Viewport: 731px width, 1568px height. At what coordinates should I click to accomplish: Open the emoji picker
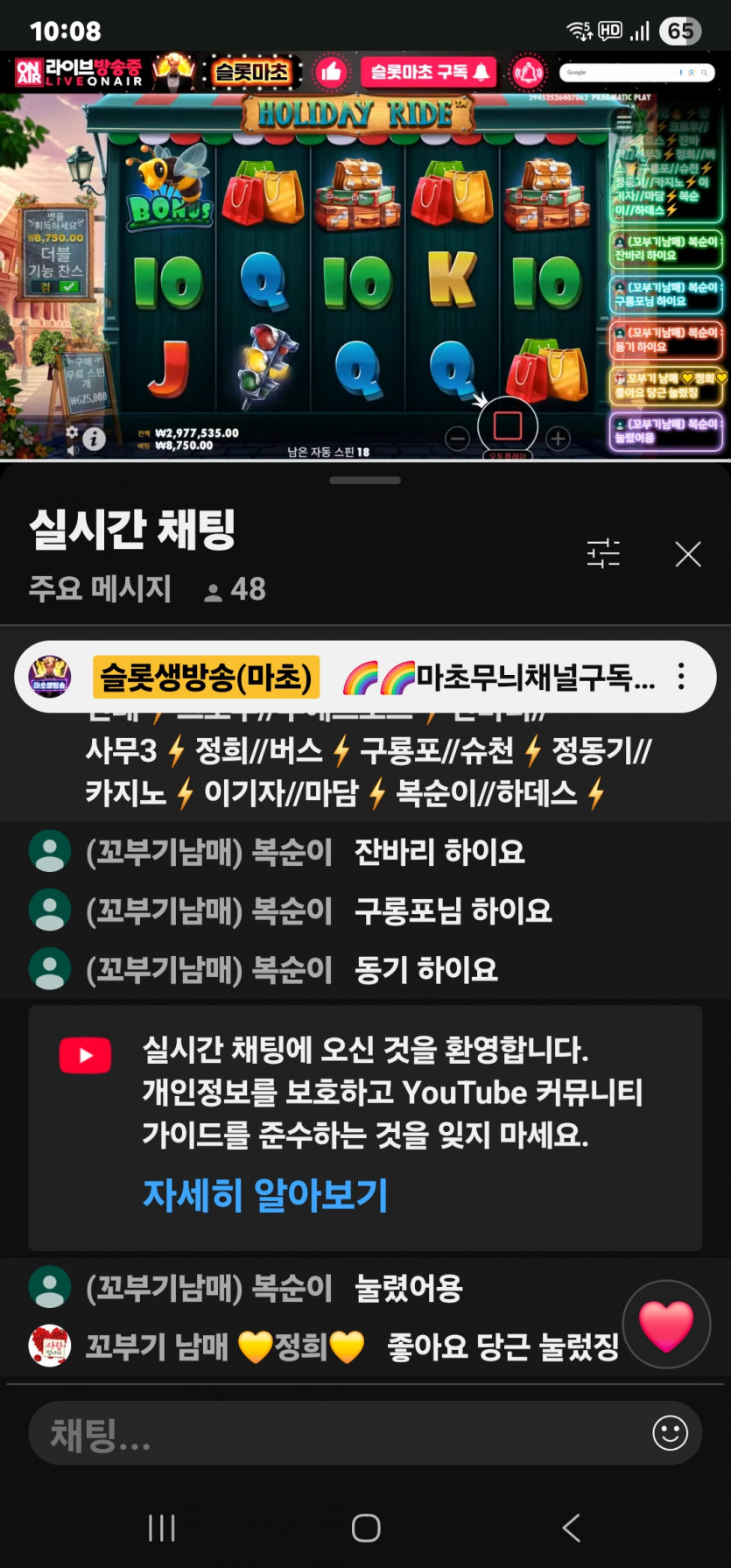pyautogui.click(x=670, y=1433)
